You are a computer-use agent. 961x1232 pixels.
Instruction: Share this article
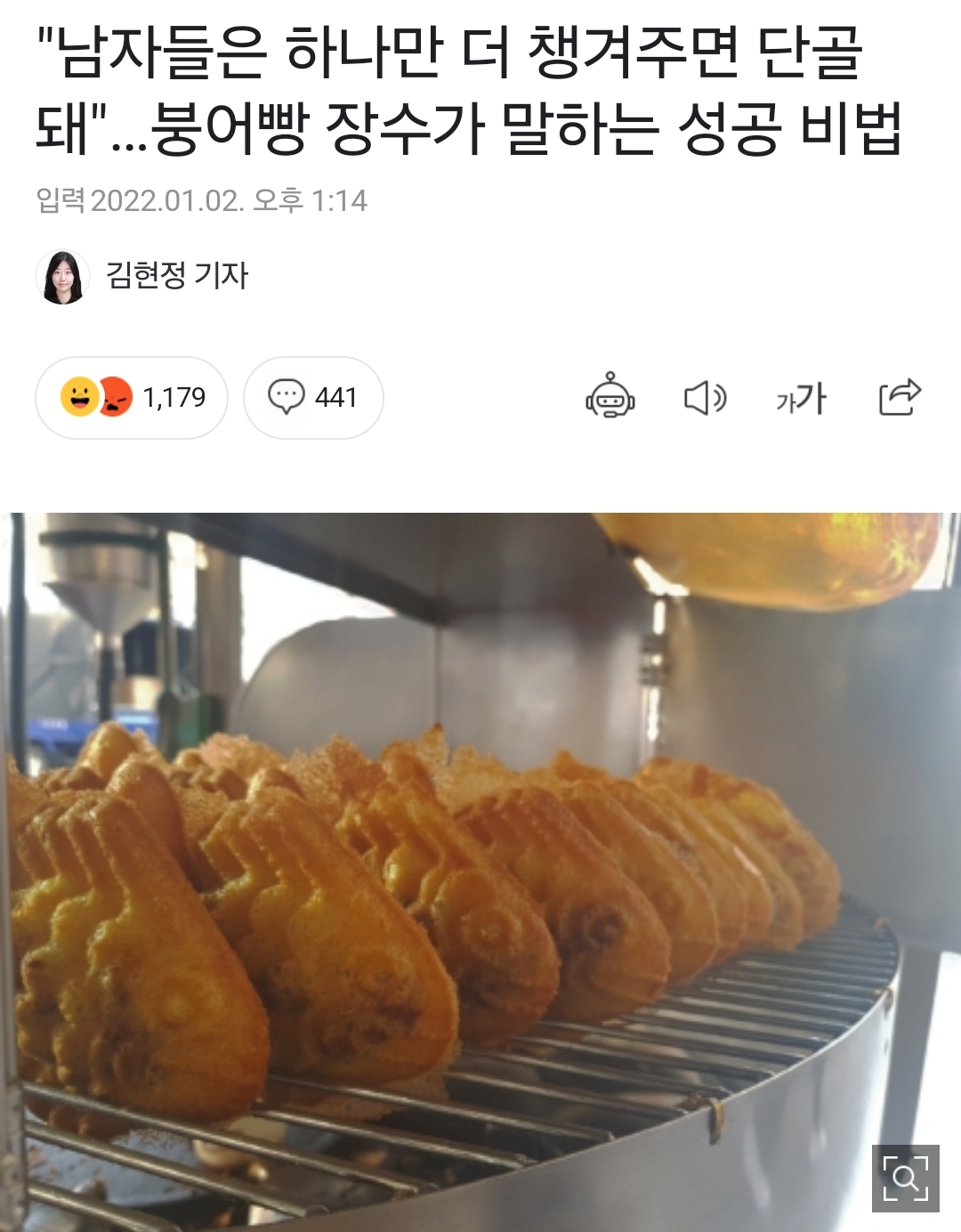point(899,397)
